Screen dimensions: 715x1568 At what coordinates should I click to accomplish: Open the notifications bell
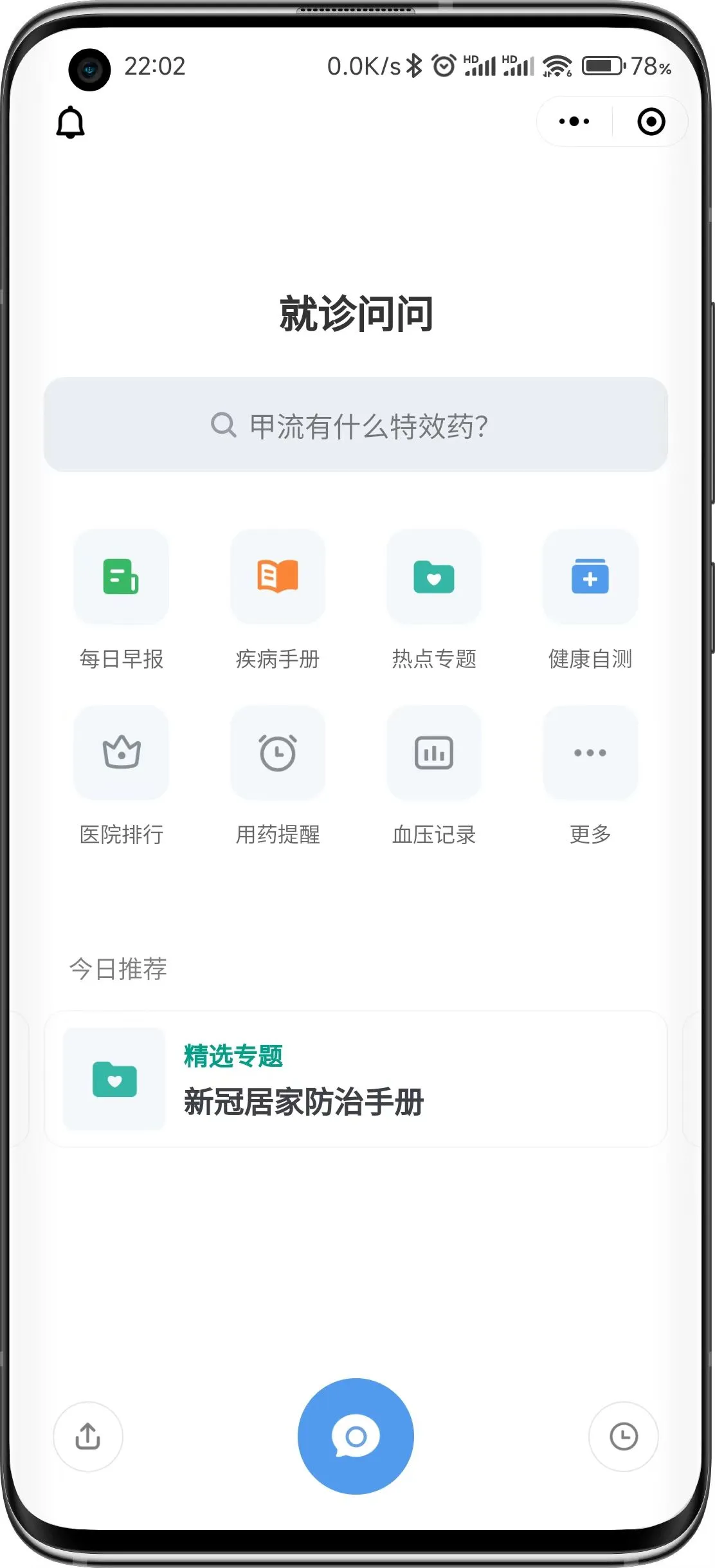71,122
